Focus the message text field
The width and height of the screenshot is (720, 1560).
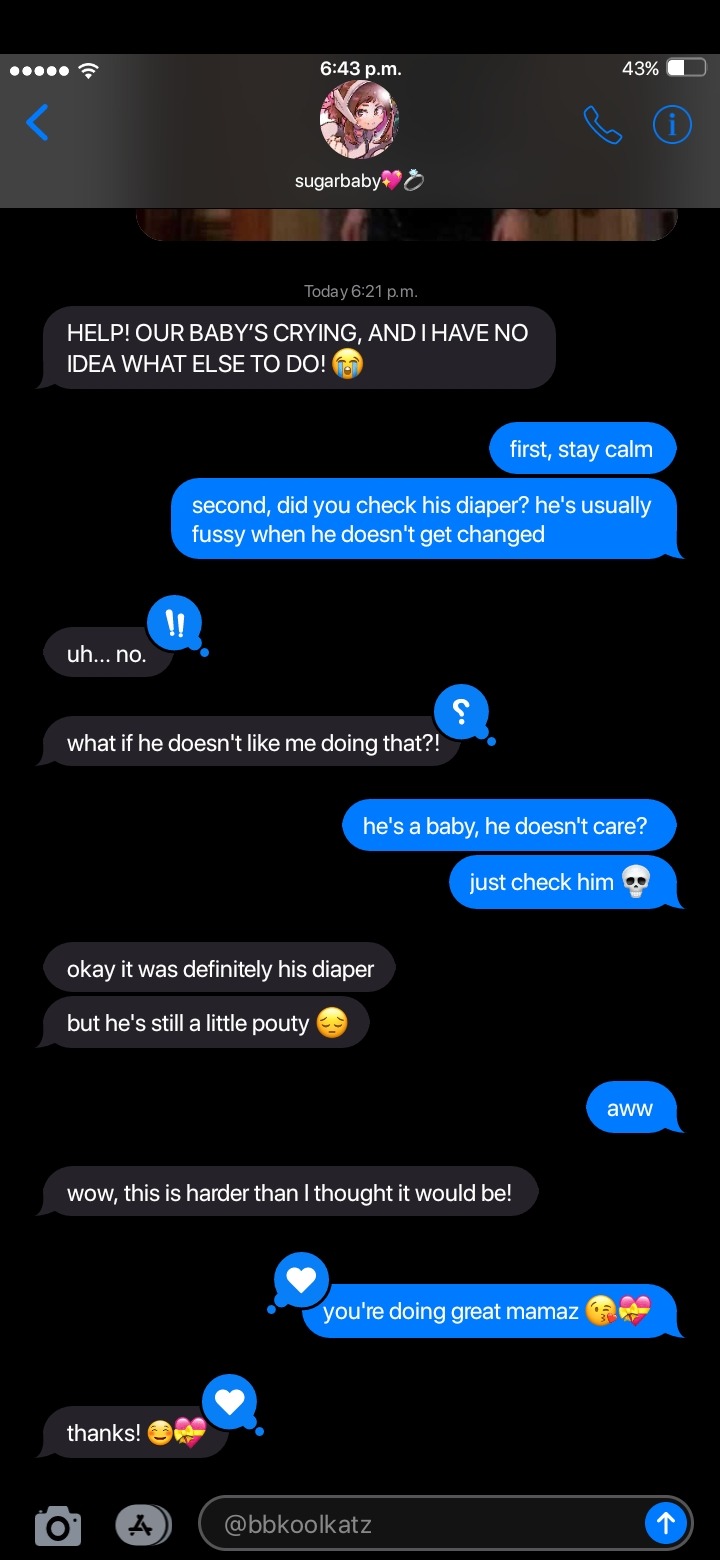pyautogui.click(x=420, y=1525)
